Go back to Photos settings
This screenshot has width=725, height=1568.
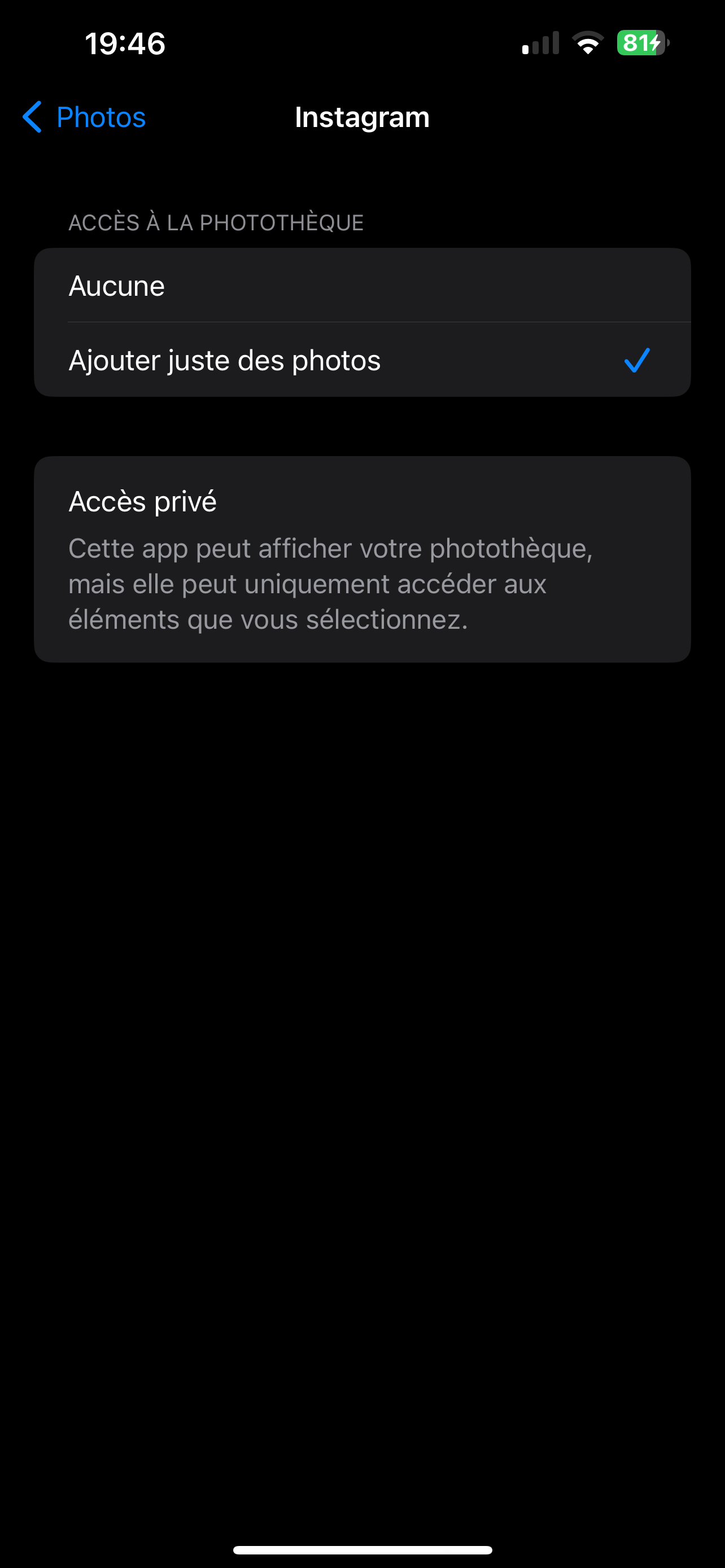84,117
